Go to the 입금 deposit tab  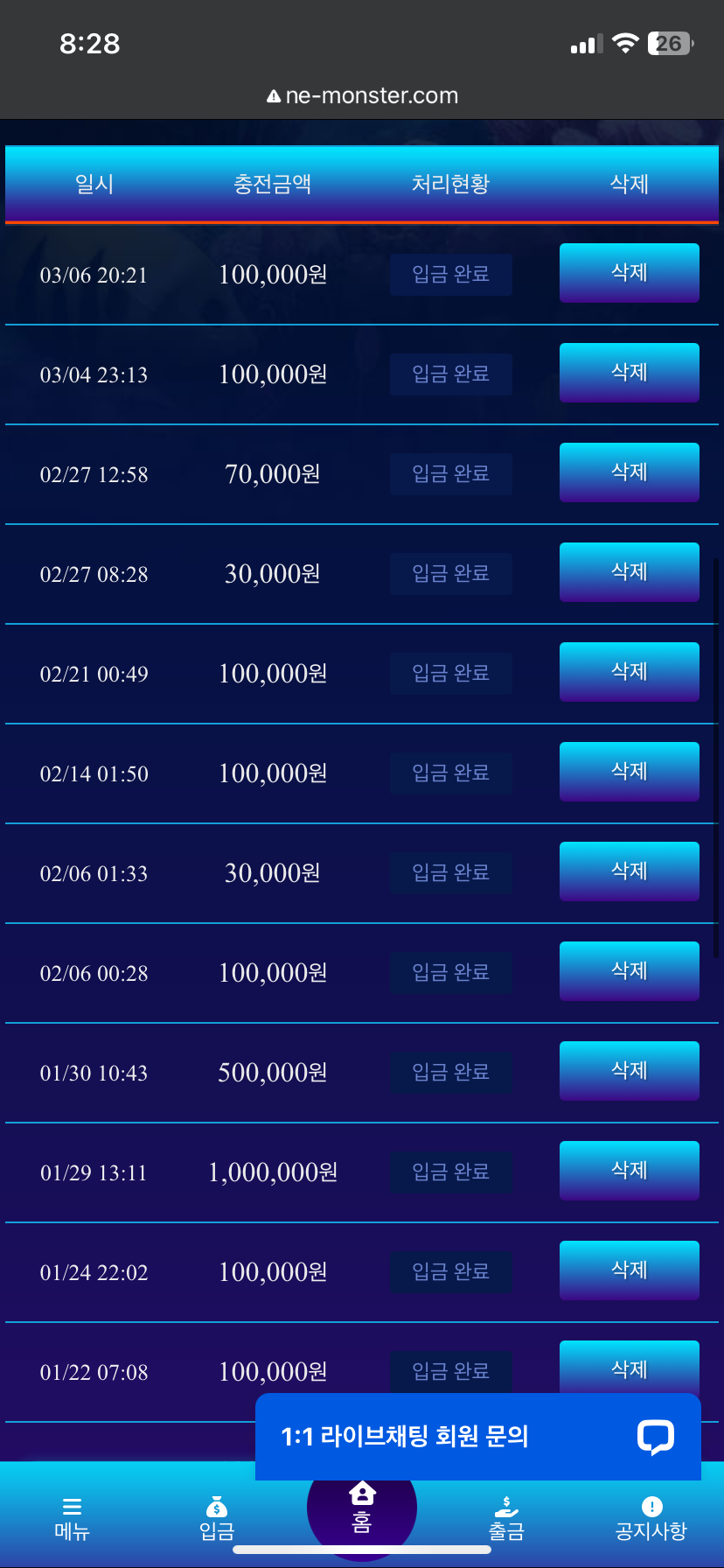point(217,1519)
